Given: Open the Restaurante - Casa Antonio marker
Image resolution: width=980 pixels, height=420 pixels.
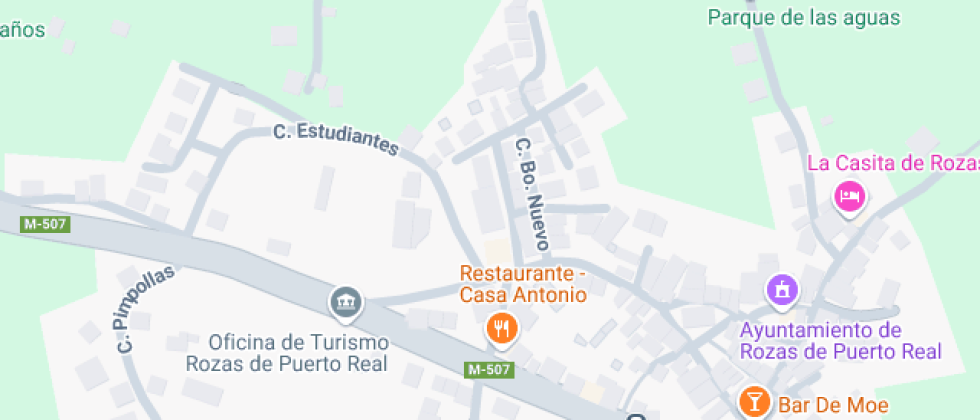Looking at the screenshot, I should [x=500, y=327].
